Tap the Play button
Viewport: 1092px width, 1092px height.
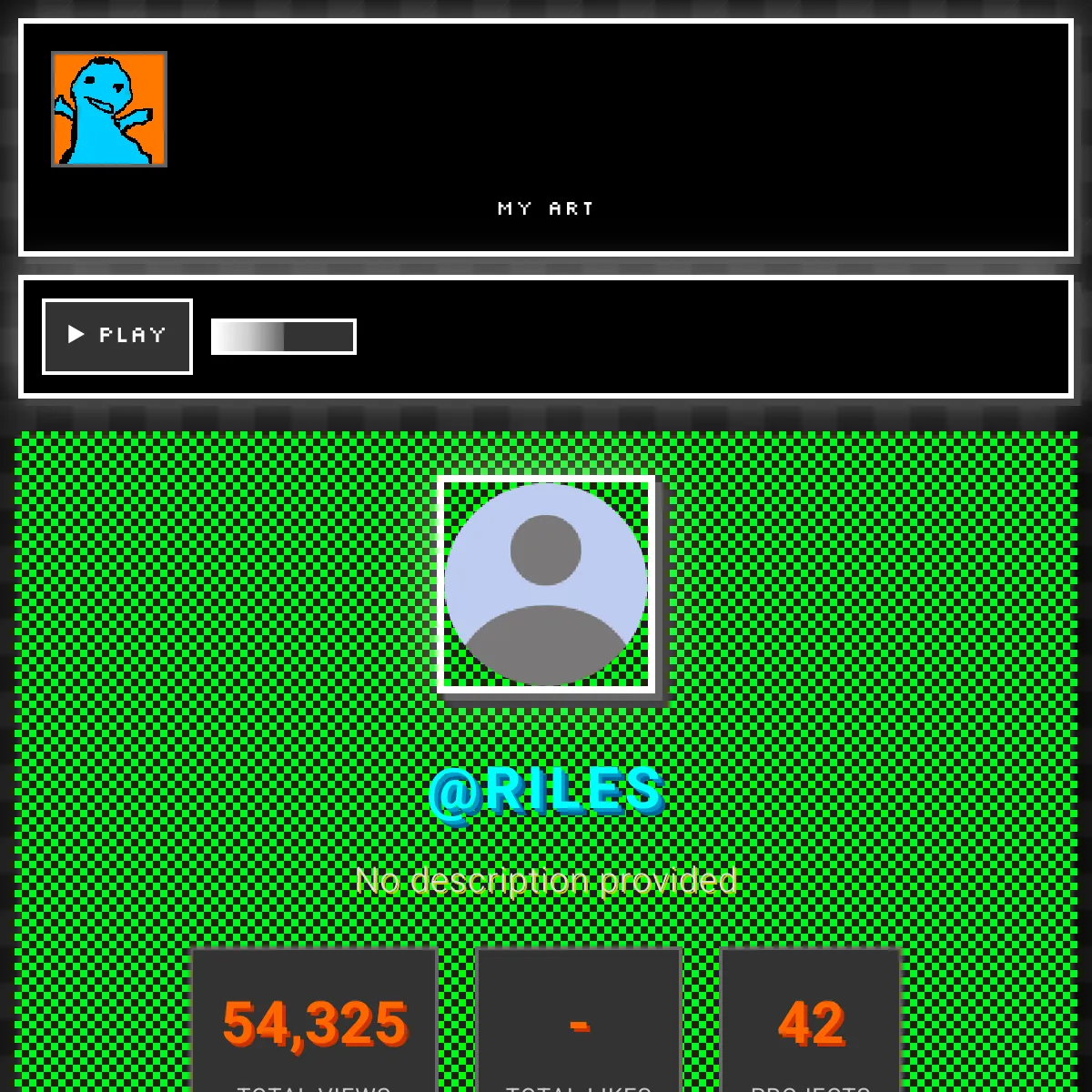click(117, 336)
